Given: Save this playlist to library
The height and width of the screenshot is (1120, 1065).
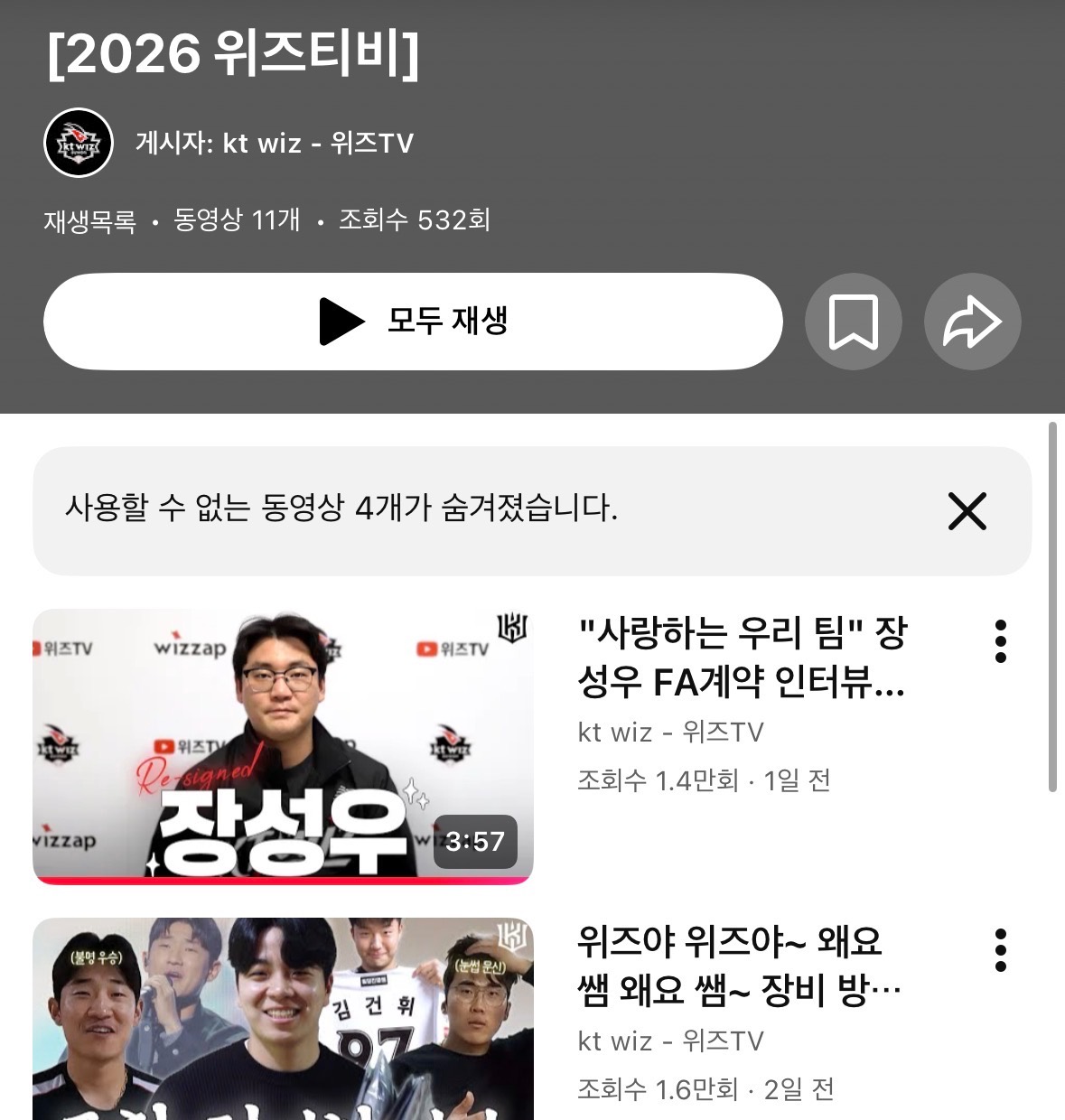Looking at the screenshot, I should [853, 322].
